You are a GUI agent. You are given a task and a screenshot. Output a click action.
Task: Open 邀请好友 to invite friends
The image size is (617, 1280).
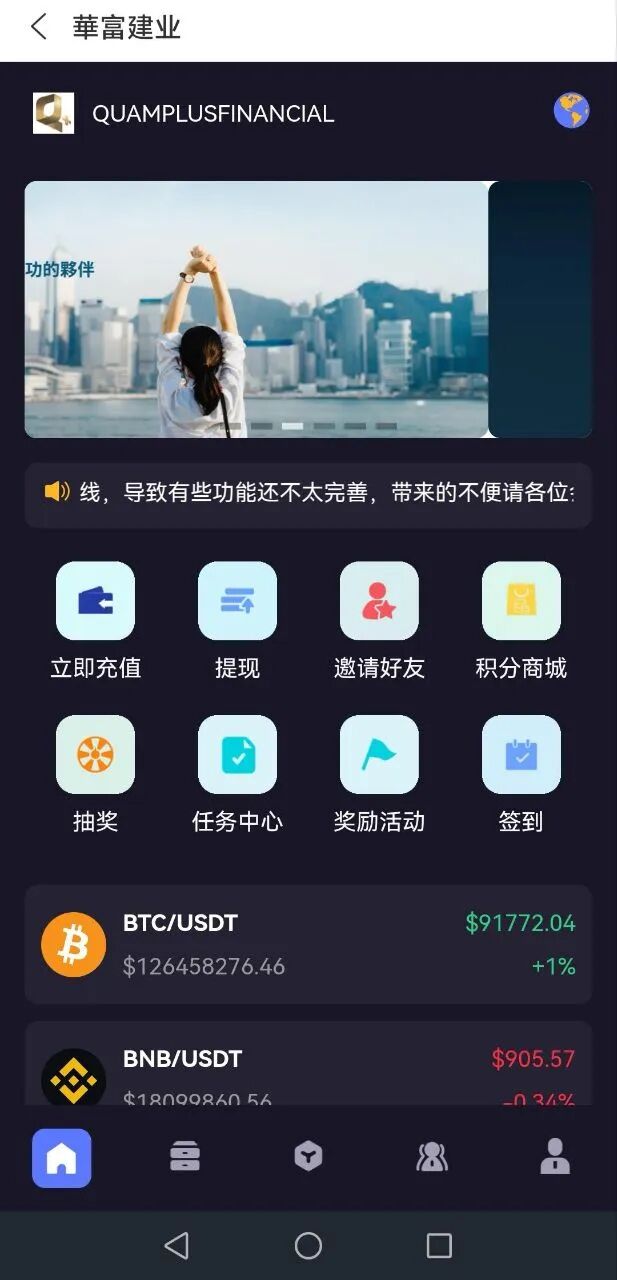pos(379,601)
